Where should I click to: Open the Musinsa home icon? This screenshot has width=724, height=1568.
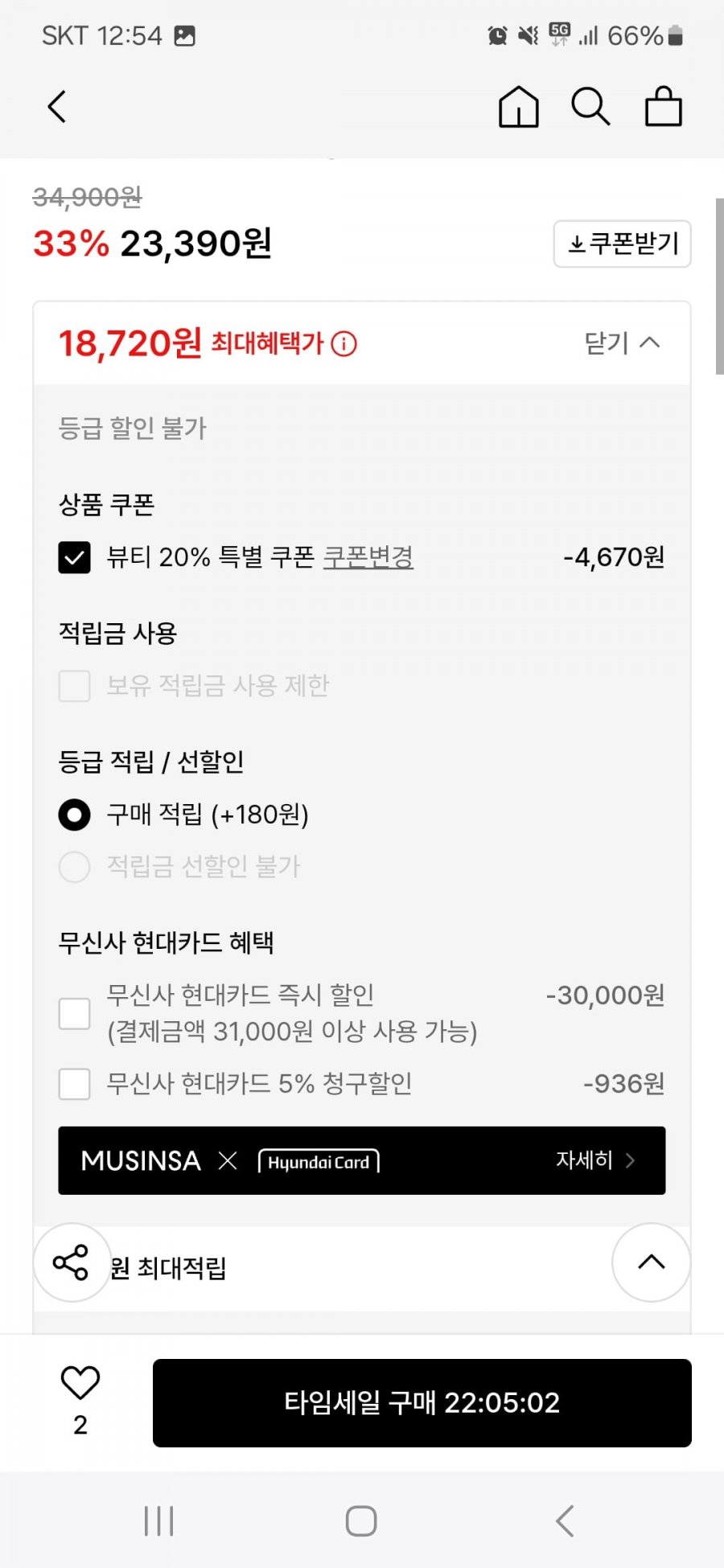(519, 107)
